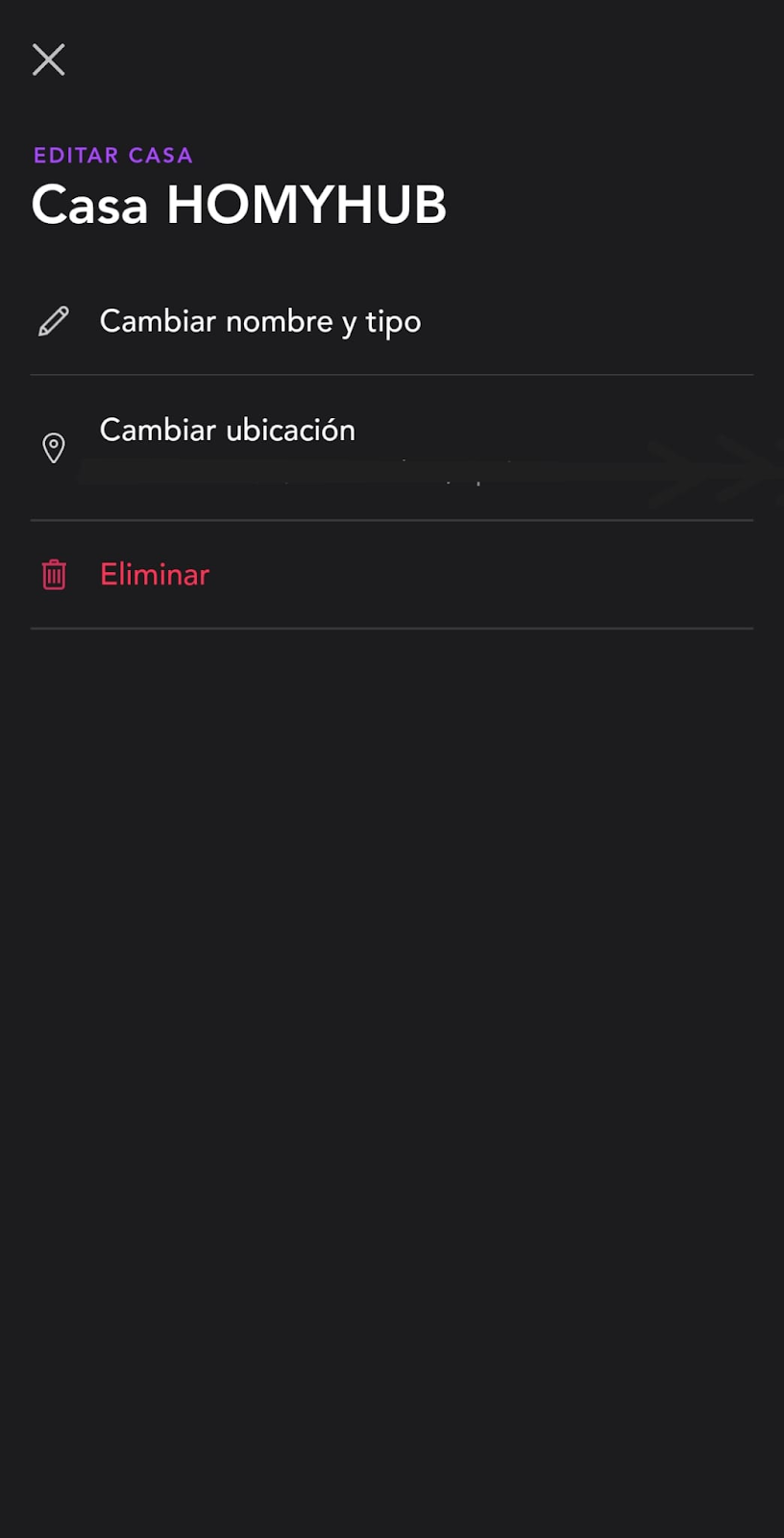Open Cambiar nombre y tipo
784x1538 pixels.
[x=259, y=321]
